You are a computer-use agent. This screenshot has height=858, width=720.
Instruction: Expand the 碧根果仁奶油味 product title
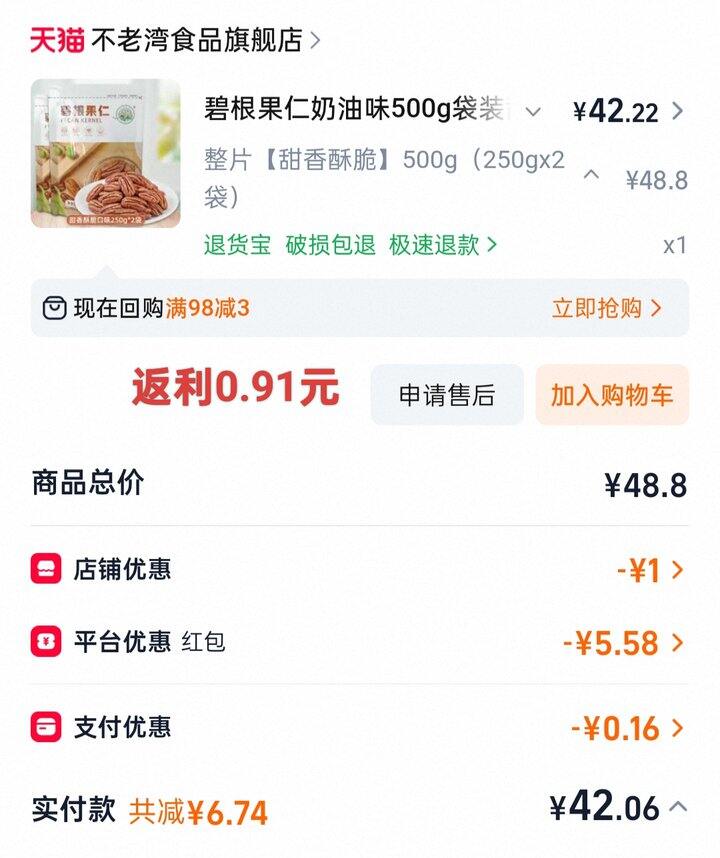coord(533,111)
